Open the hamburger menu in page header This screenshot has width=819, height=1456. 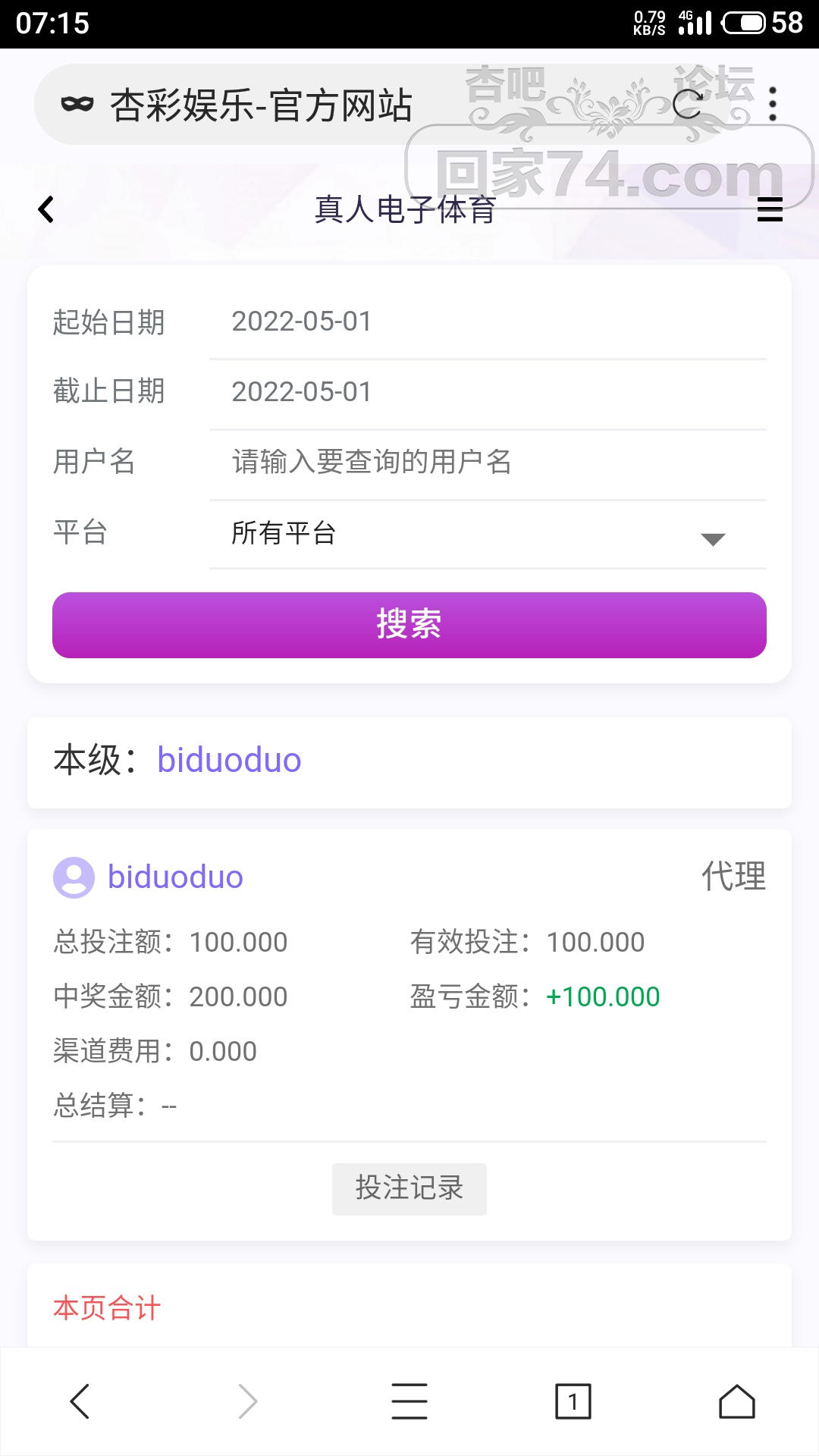(x=769, y=209)
